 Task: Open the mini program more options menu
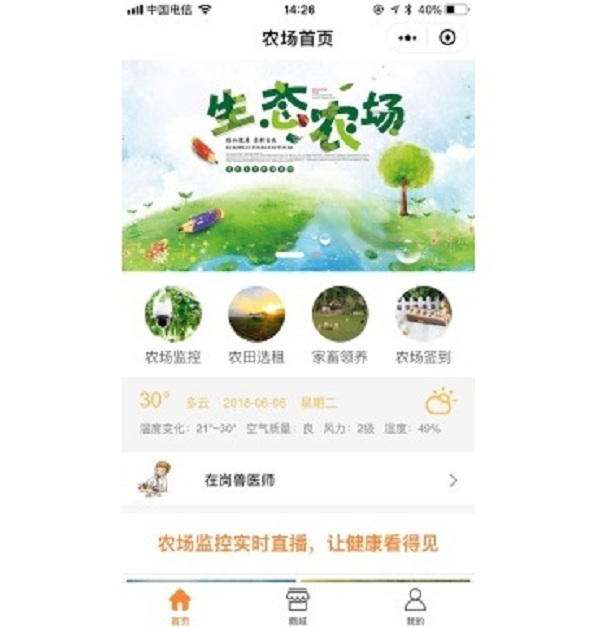coord(408,38)
